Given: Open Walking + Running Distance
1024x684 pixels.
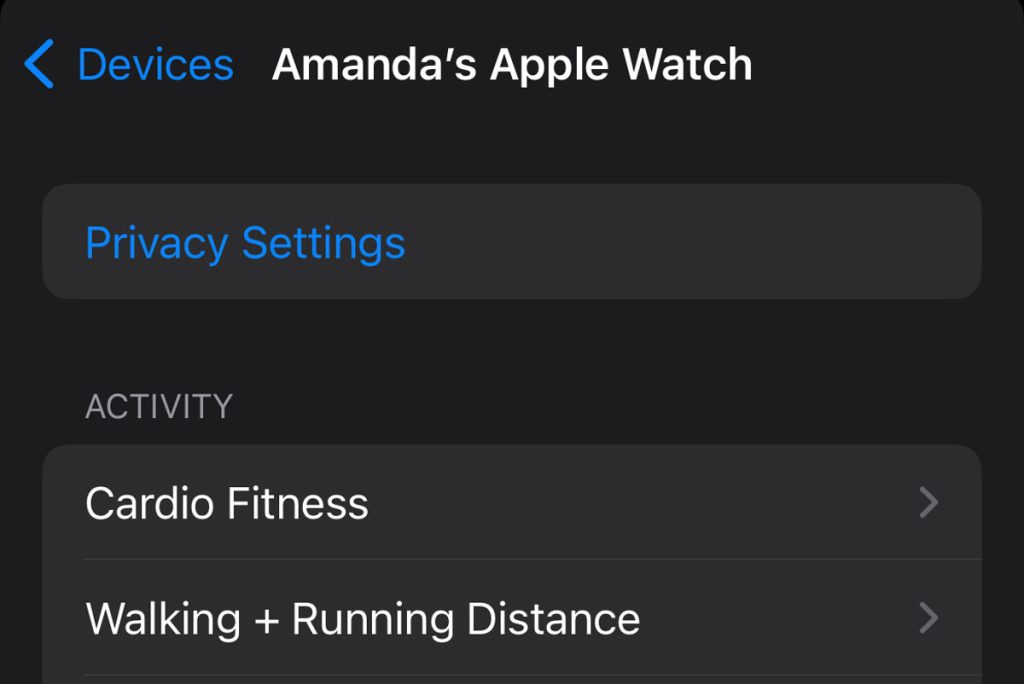Looking at the screenshot, I should point(510,619).
